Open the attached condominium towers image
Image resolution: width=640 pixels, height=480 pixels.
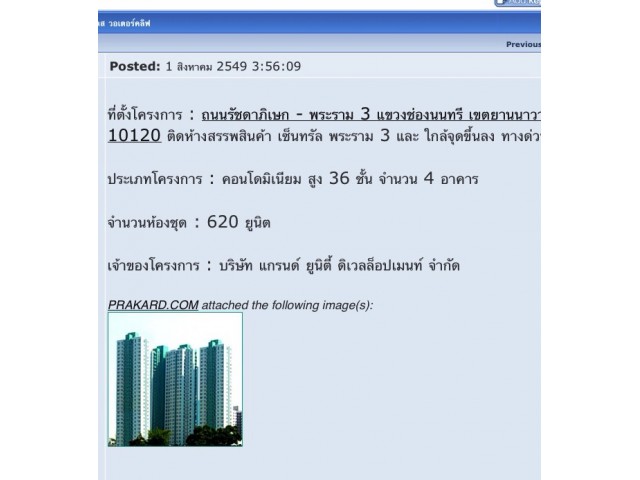(175, 379)
